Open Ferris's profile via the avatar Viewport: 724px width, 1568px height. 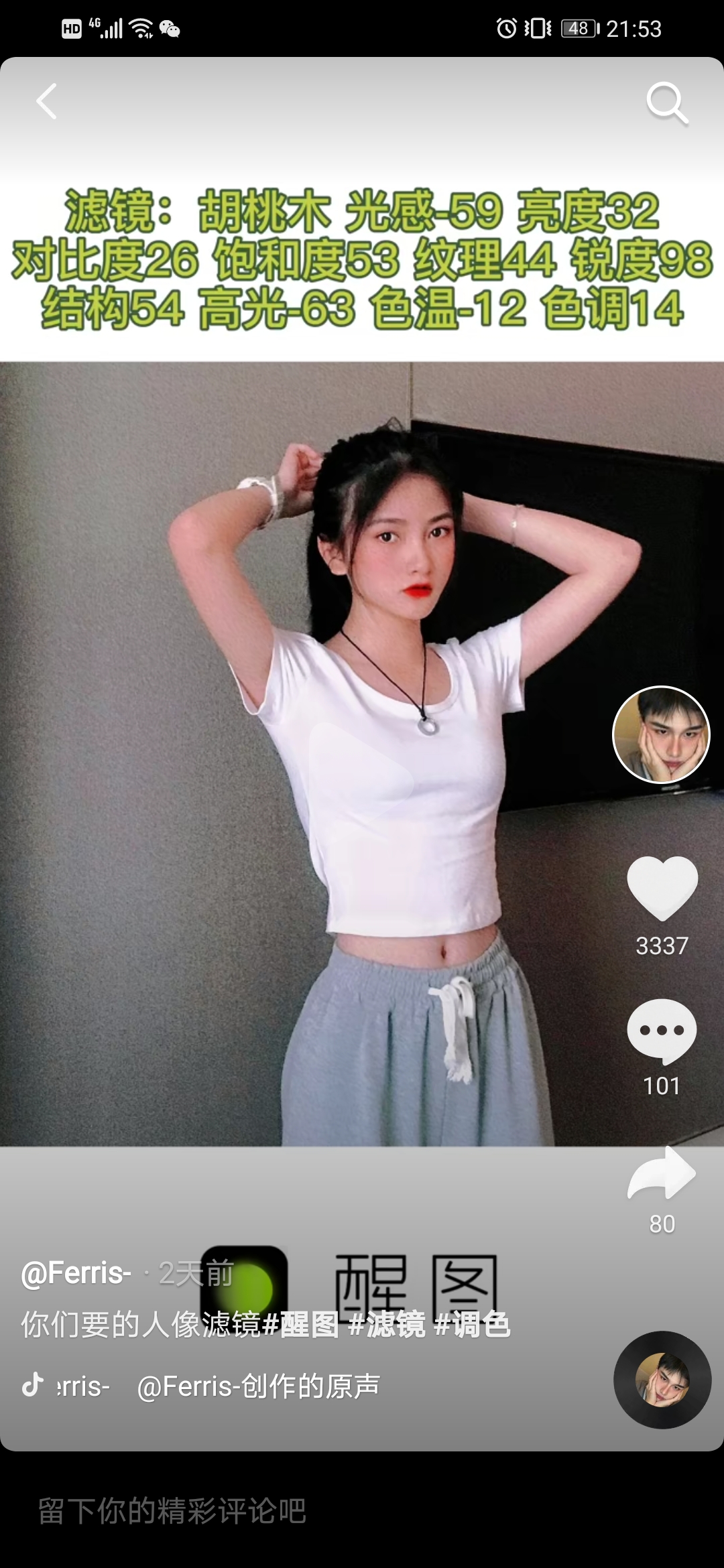(661, 734)
